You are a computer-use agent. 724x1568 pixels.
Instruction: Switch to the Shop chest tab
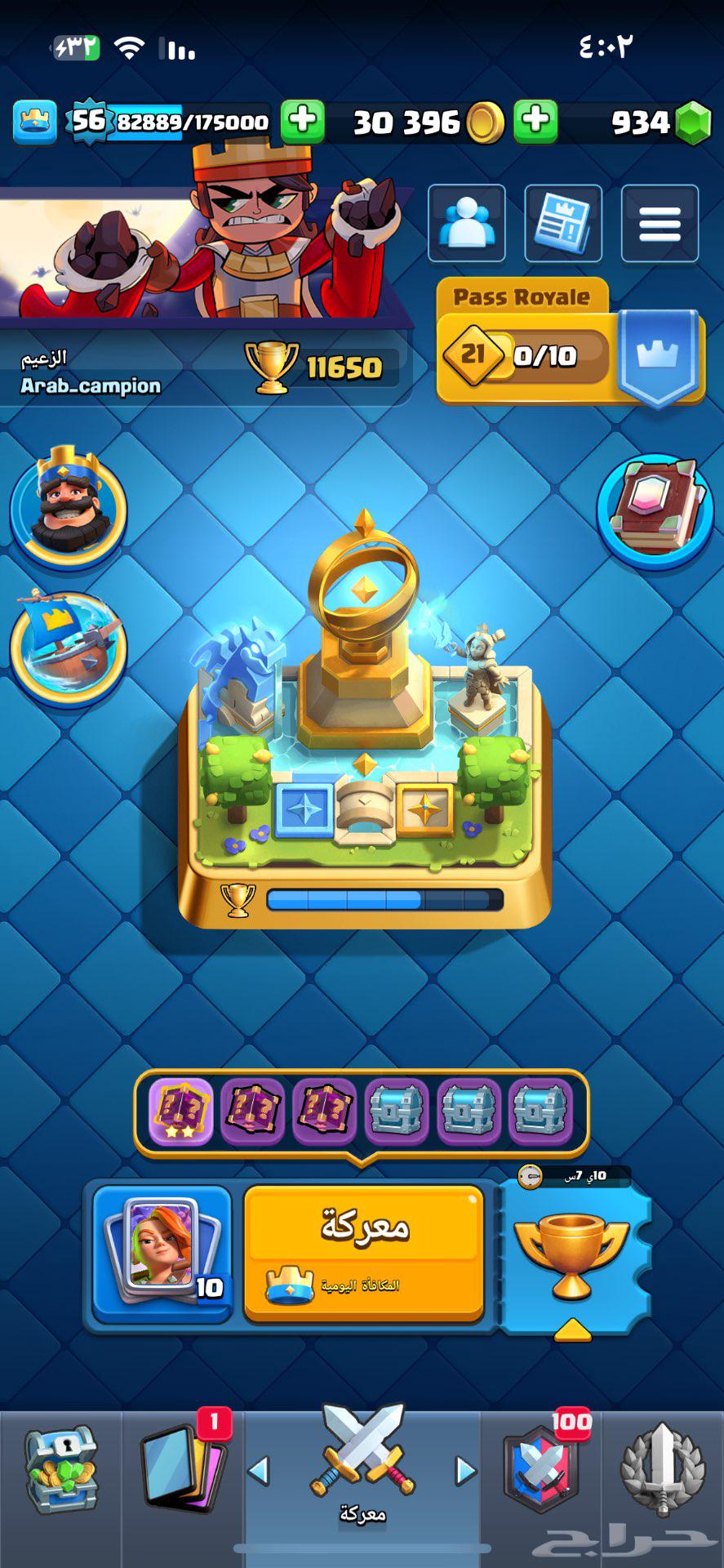(60, 1470)
